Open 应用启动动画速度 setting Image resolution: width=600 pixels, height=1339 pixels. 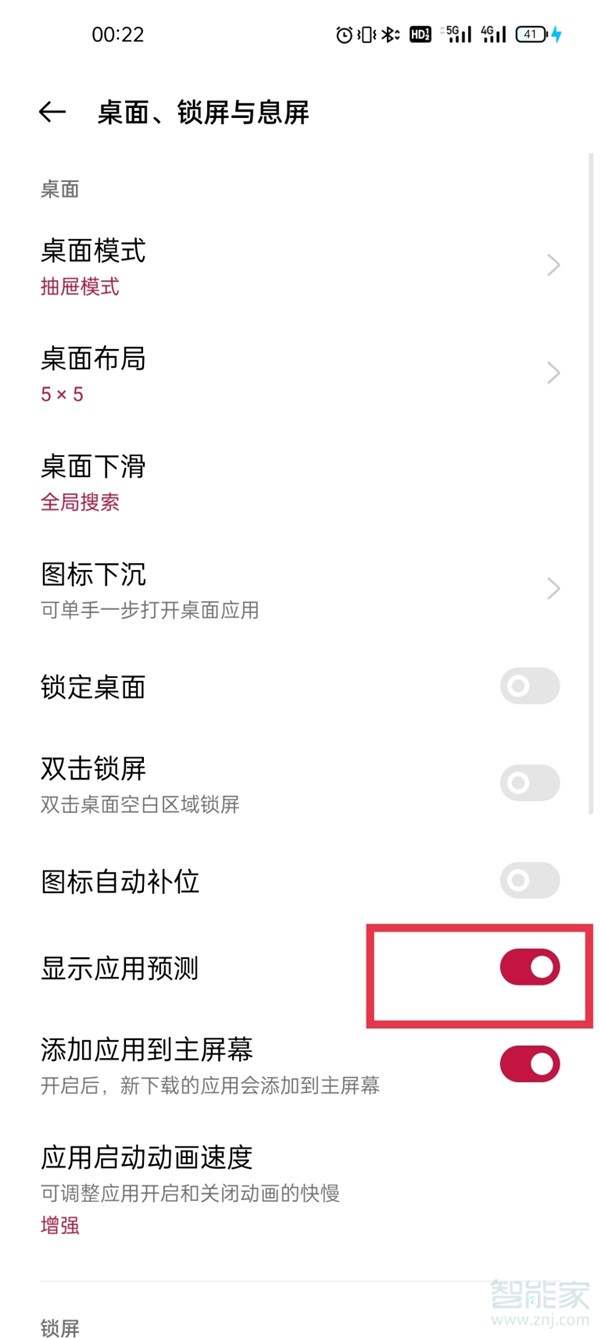tap(300, 1187)
